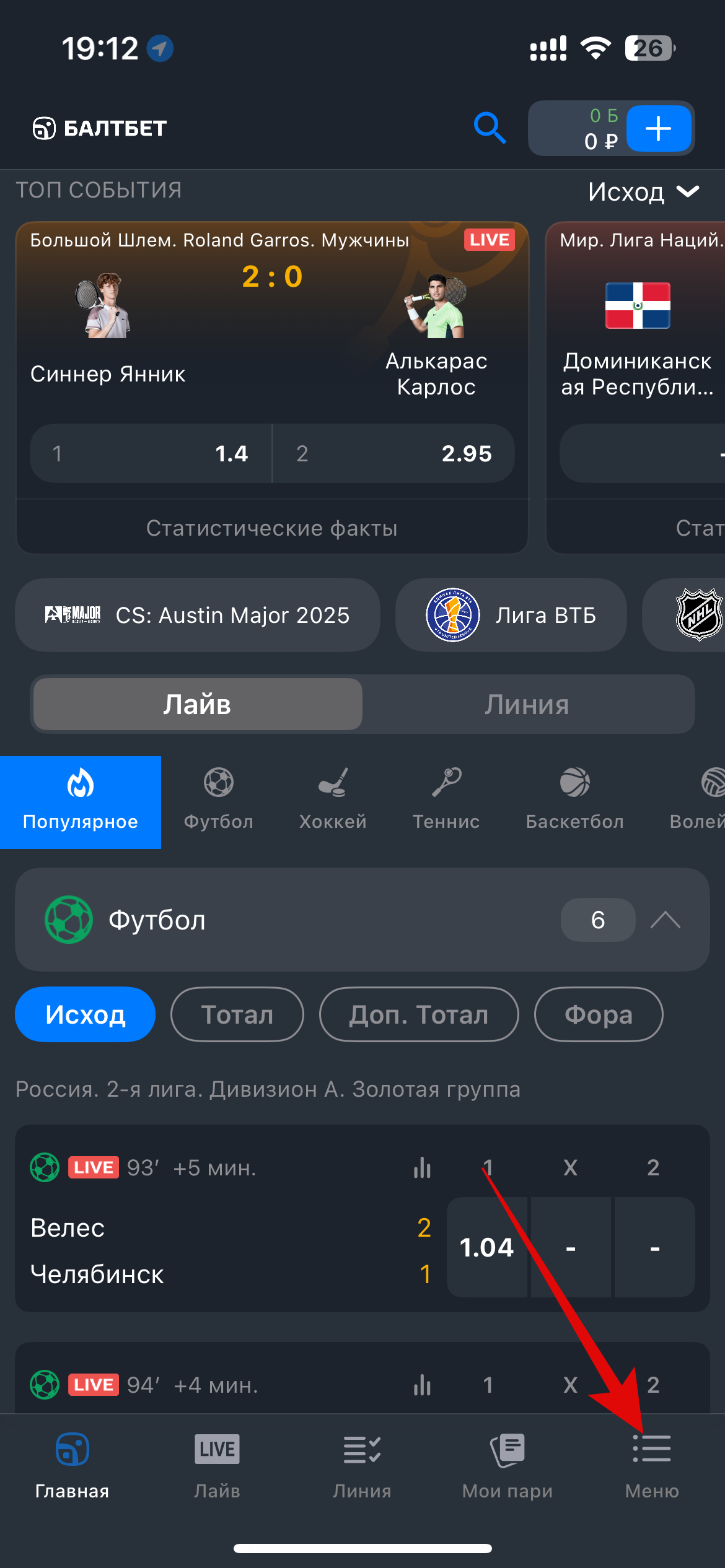Open Статистические факты for the tennis match

click(271, 528)
